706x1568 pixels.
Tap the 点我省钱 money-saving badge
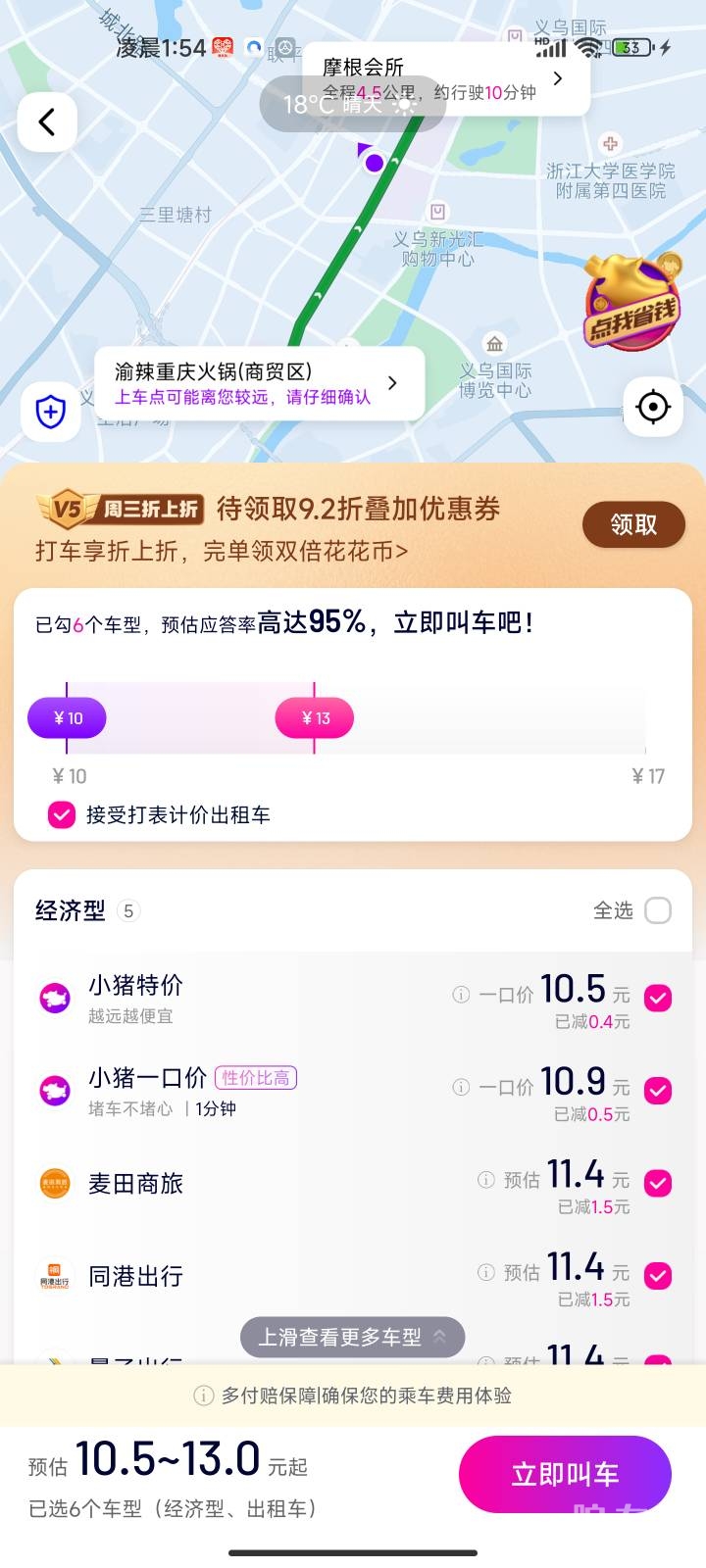(x=632, y=302)
